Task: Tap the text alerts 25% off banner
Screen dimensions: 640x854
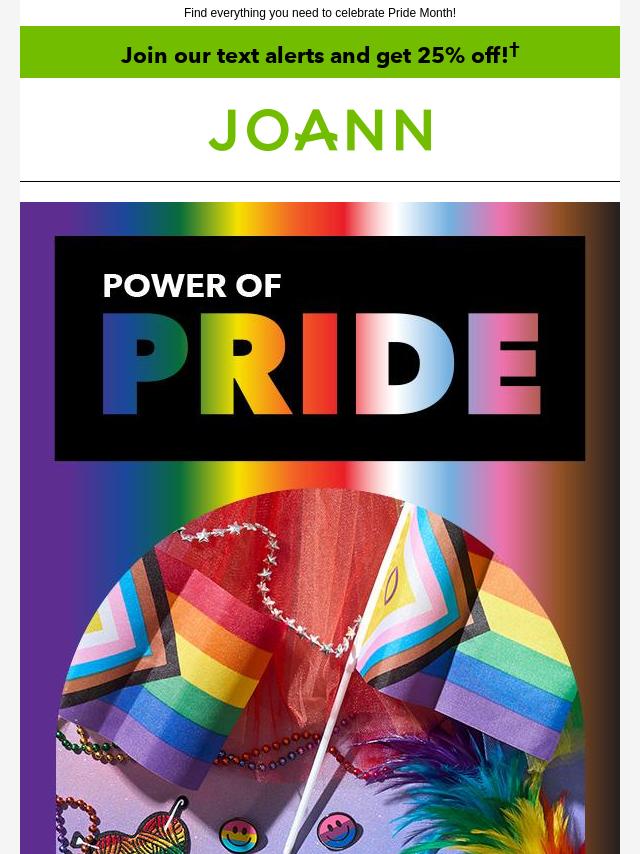Action: (x=320, y=53)
